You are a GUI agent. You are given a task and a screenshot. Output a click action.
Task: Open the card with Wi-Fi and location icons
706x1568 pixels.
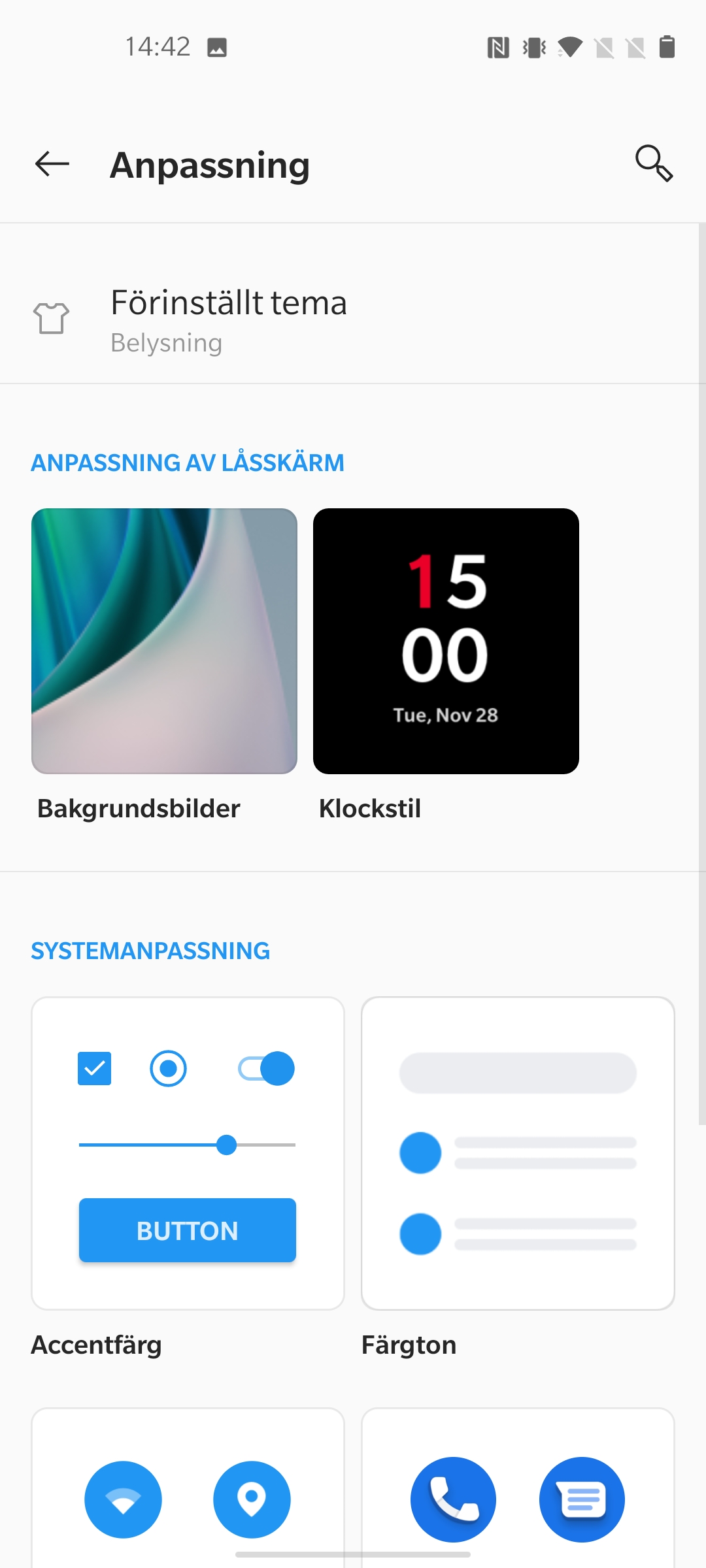188,1496
